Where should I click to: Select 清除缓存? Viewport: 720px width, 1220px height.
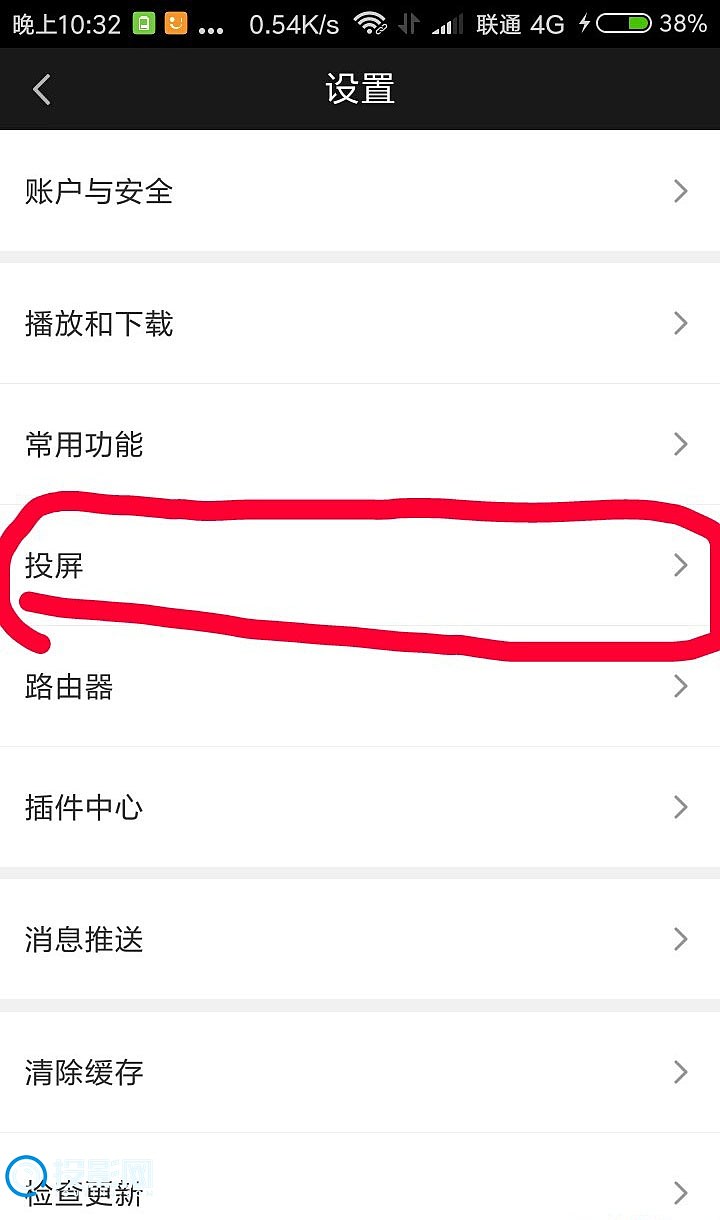360,1072
